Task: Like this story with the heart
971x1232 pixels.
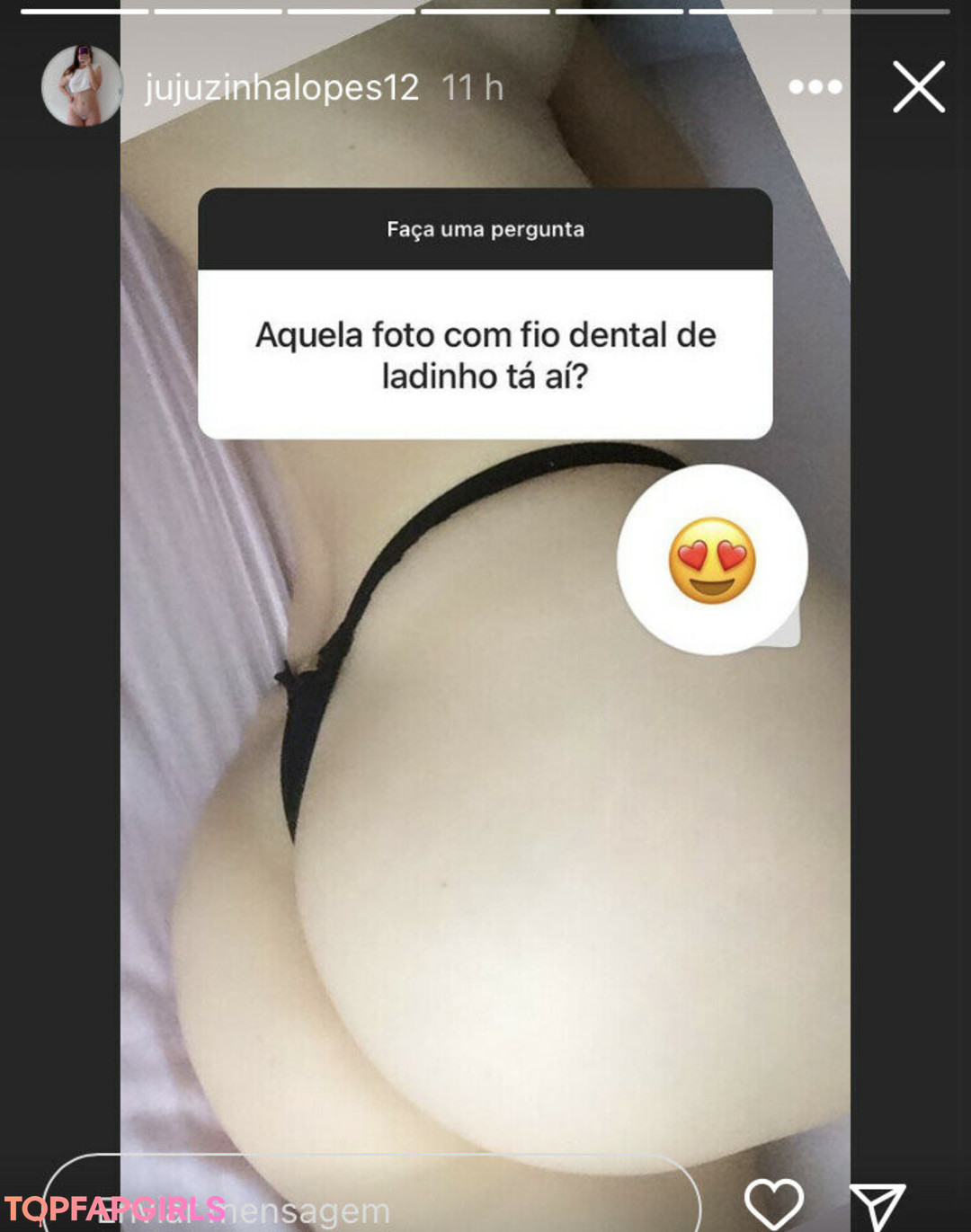Action: coord(773,1202)
